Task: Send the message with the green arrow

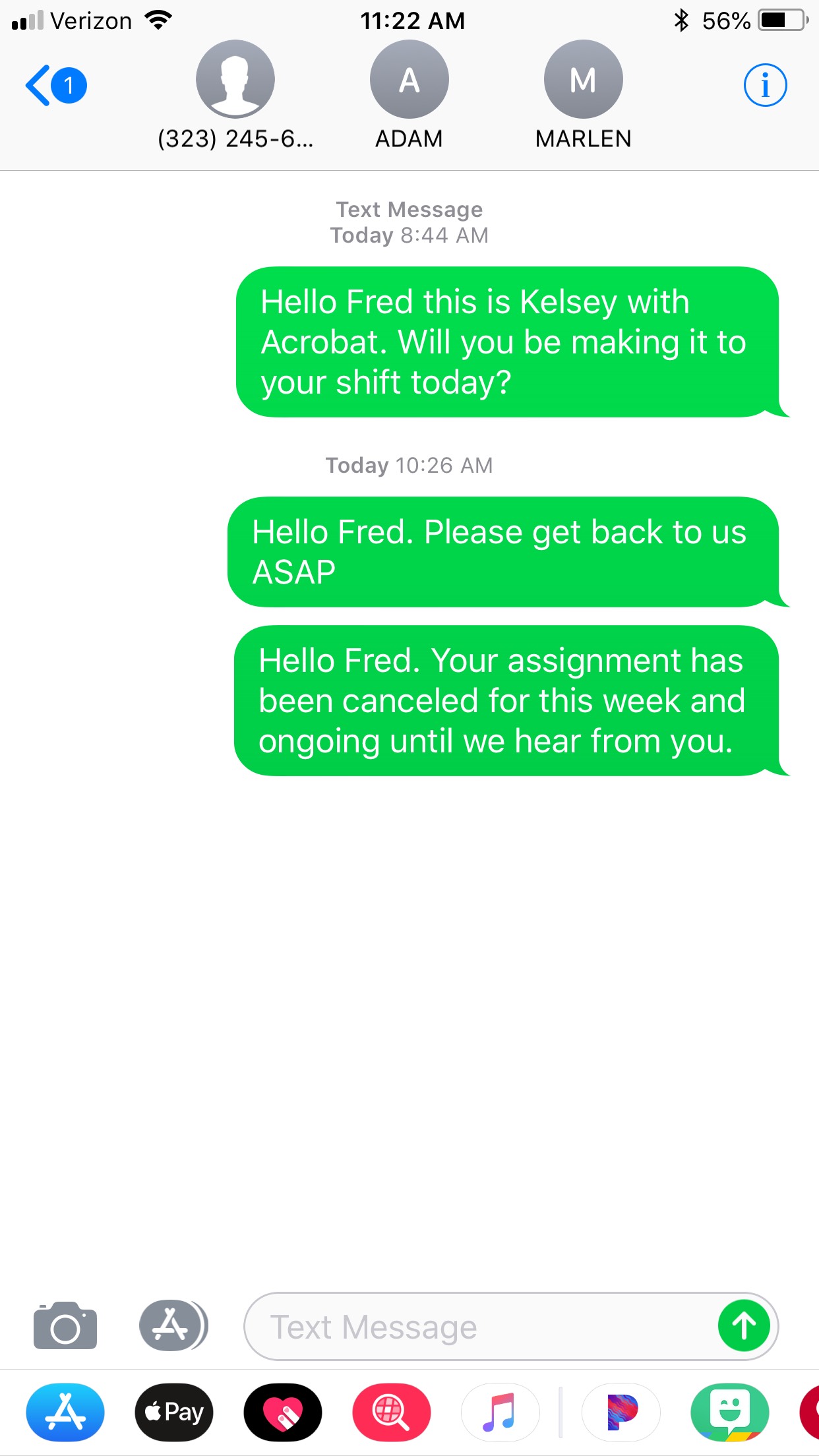Action: [x=744, y=1326]
